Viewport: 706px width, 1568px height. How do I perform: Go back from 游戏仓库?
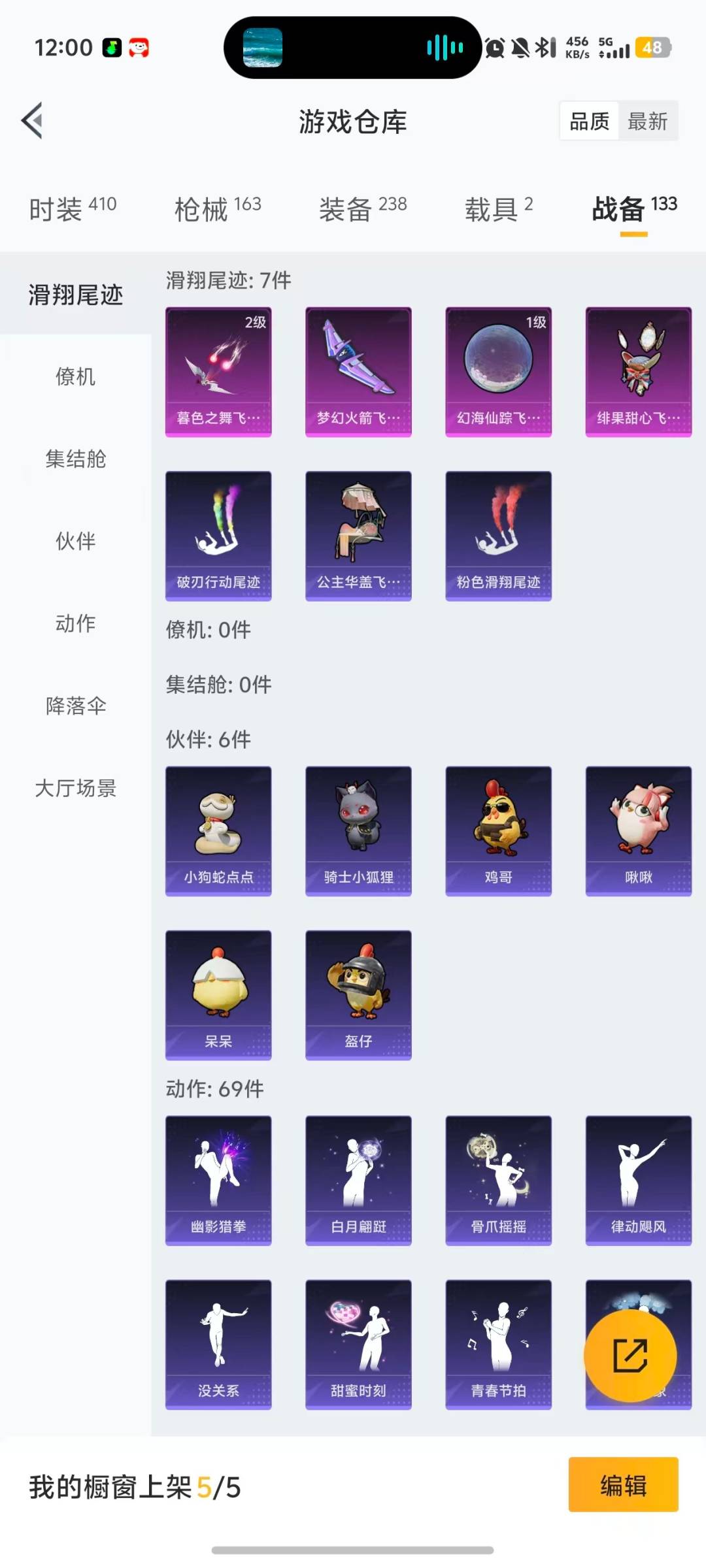(33, 121)
